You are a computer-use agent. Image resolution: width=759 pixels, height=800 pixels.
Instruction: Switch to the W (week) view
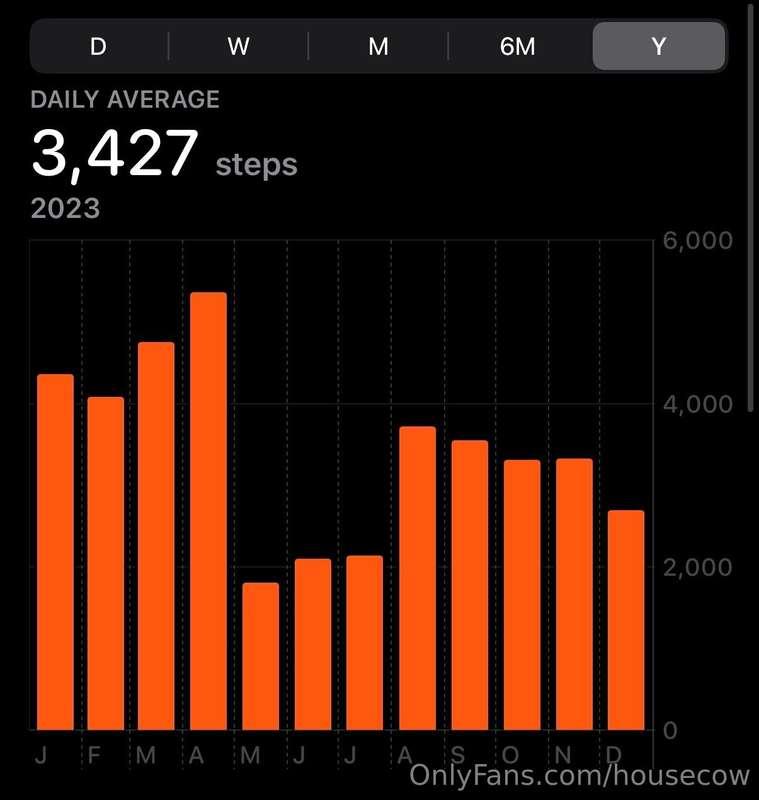[238, 46]
